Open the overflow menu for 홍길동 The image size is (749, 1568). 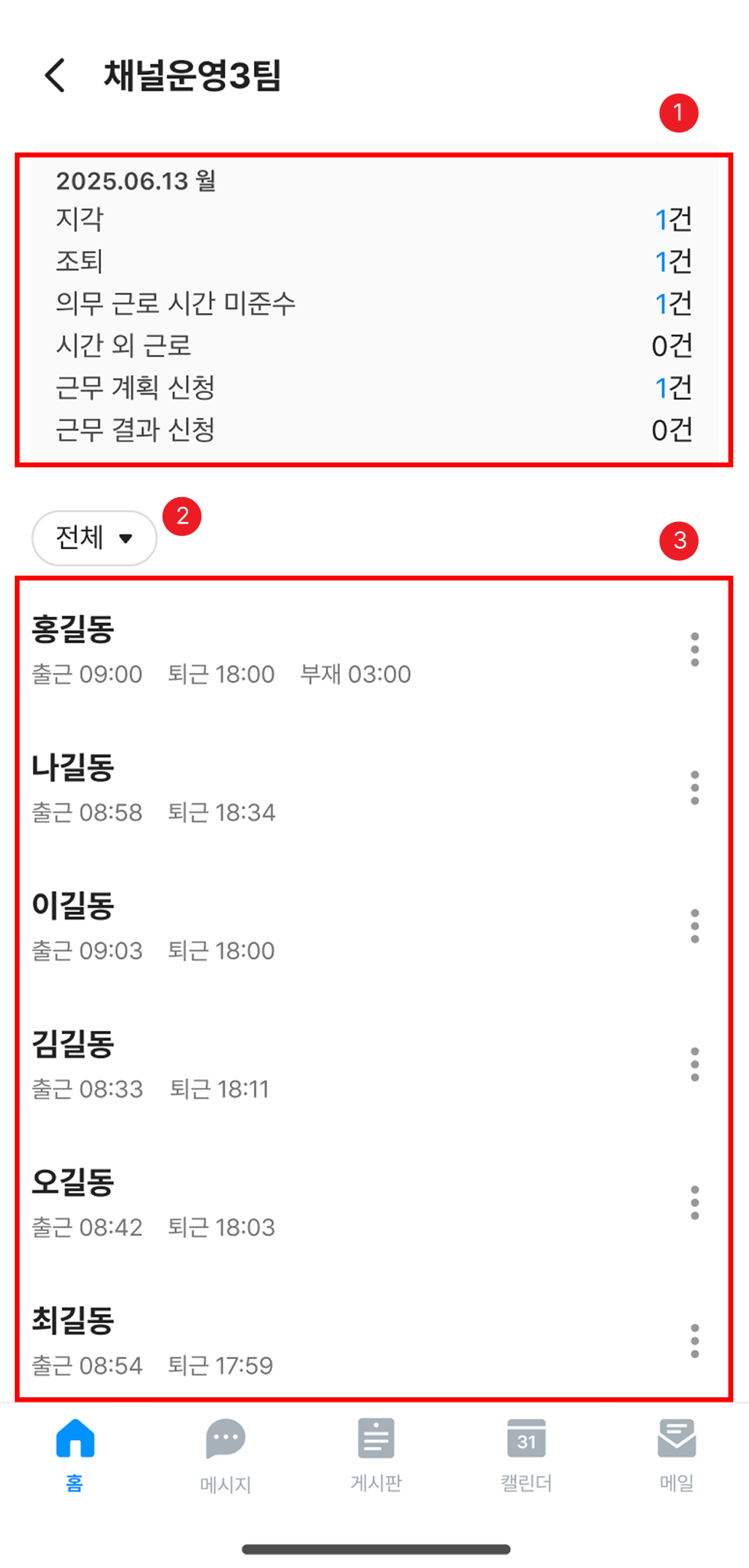coord(694,649)
